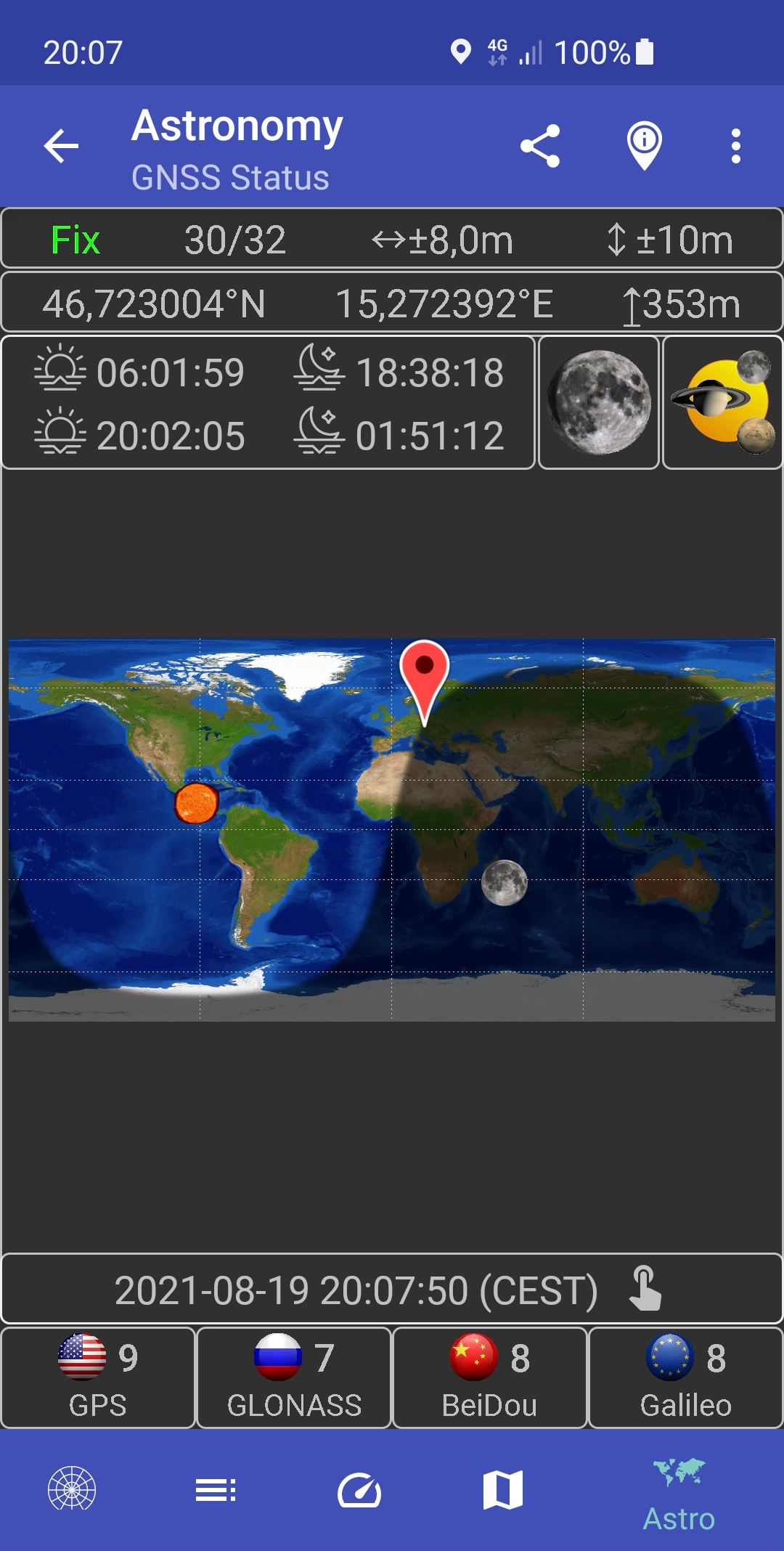
Task: Go back using the arrow icon
Action: tap(62, 147)
